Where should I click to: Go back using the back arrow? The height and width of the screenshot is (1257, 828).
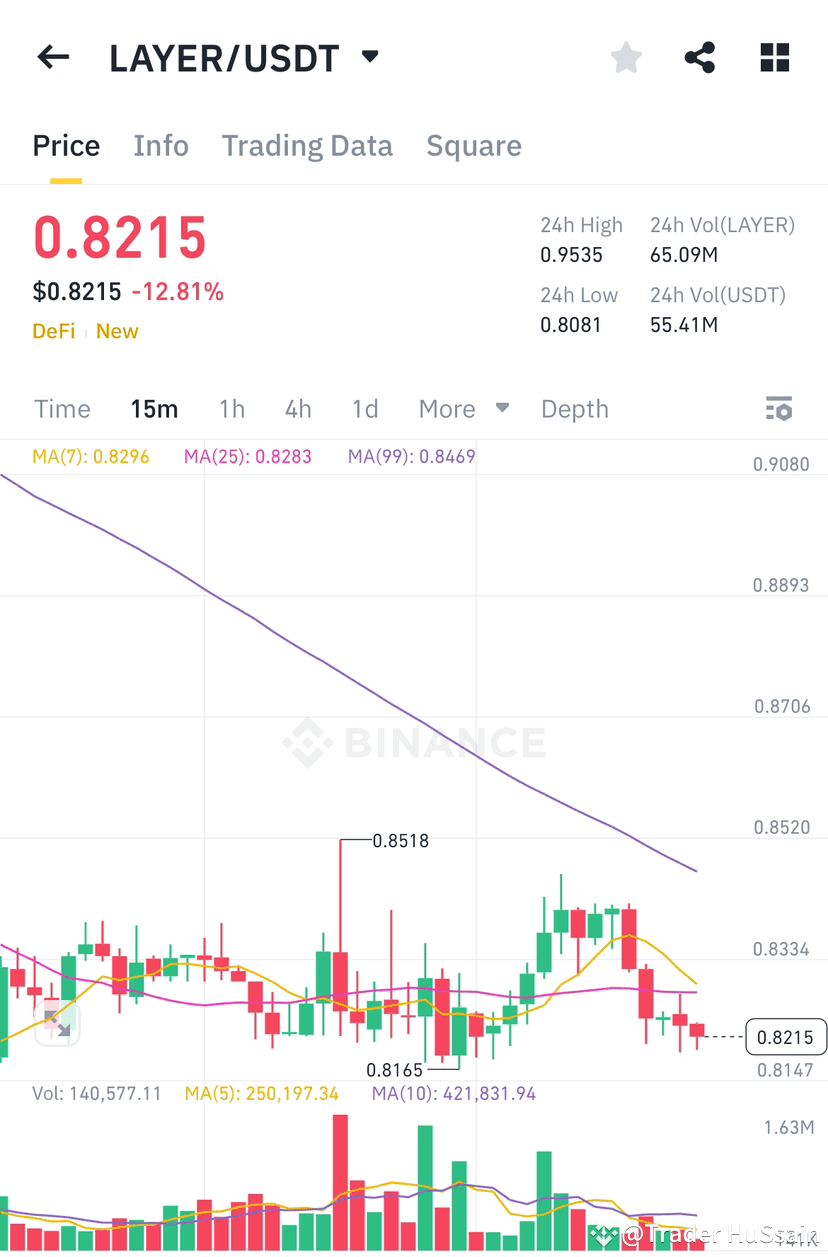coord(52,57)
